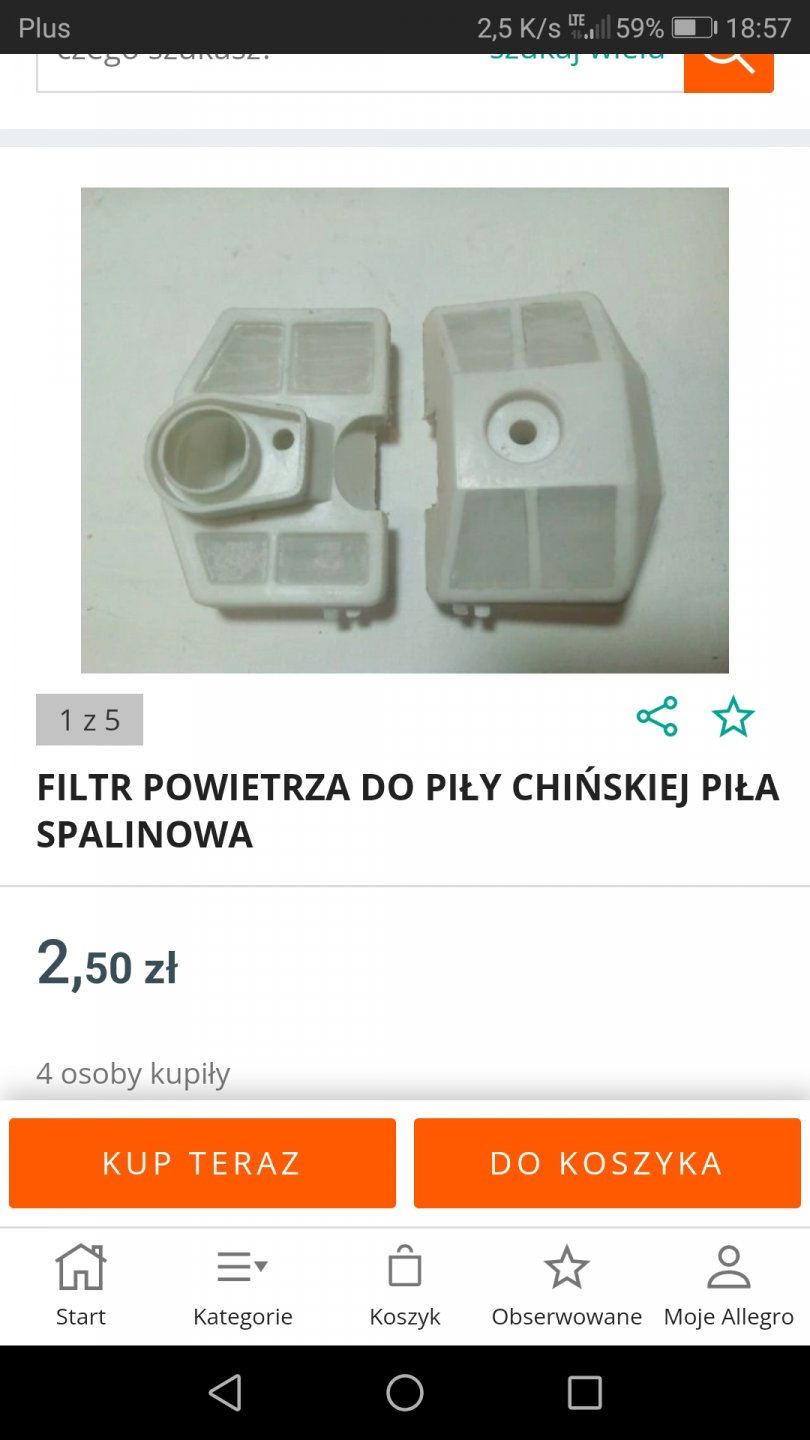Open the air filter product photo

point(404,430)
